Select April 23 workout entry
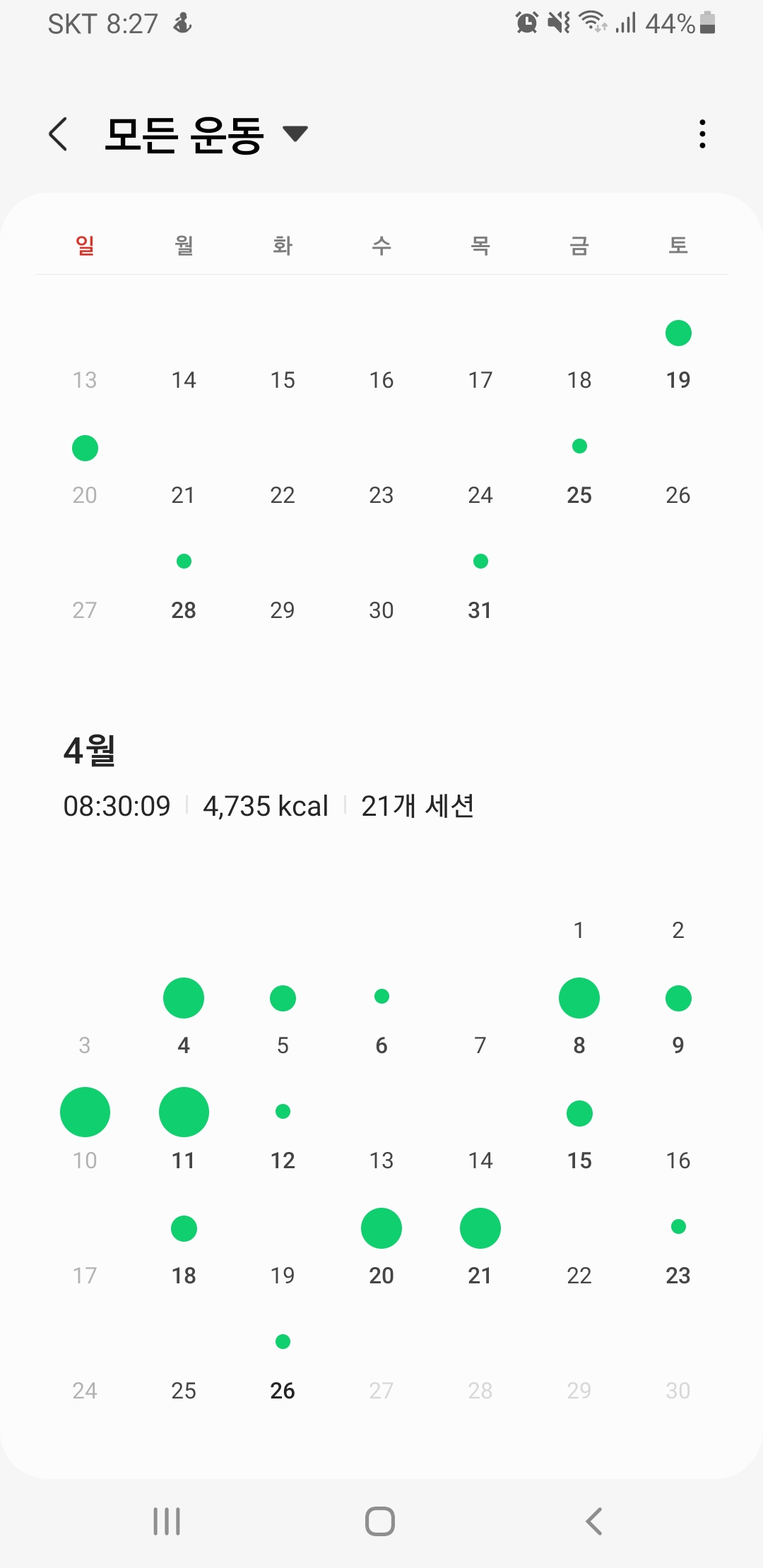Image resolution: width=763 pixels, height=1568 pixels. coord(678,1247)
